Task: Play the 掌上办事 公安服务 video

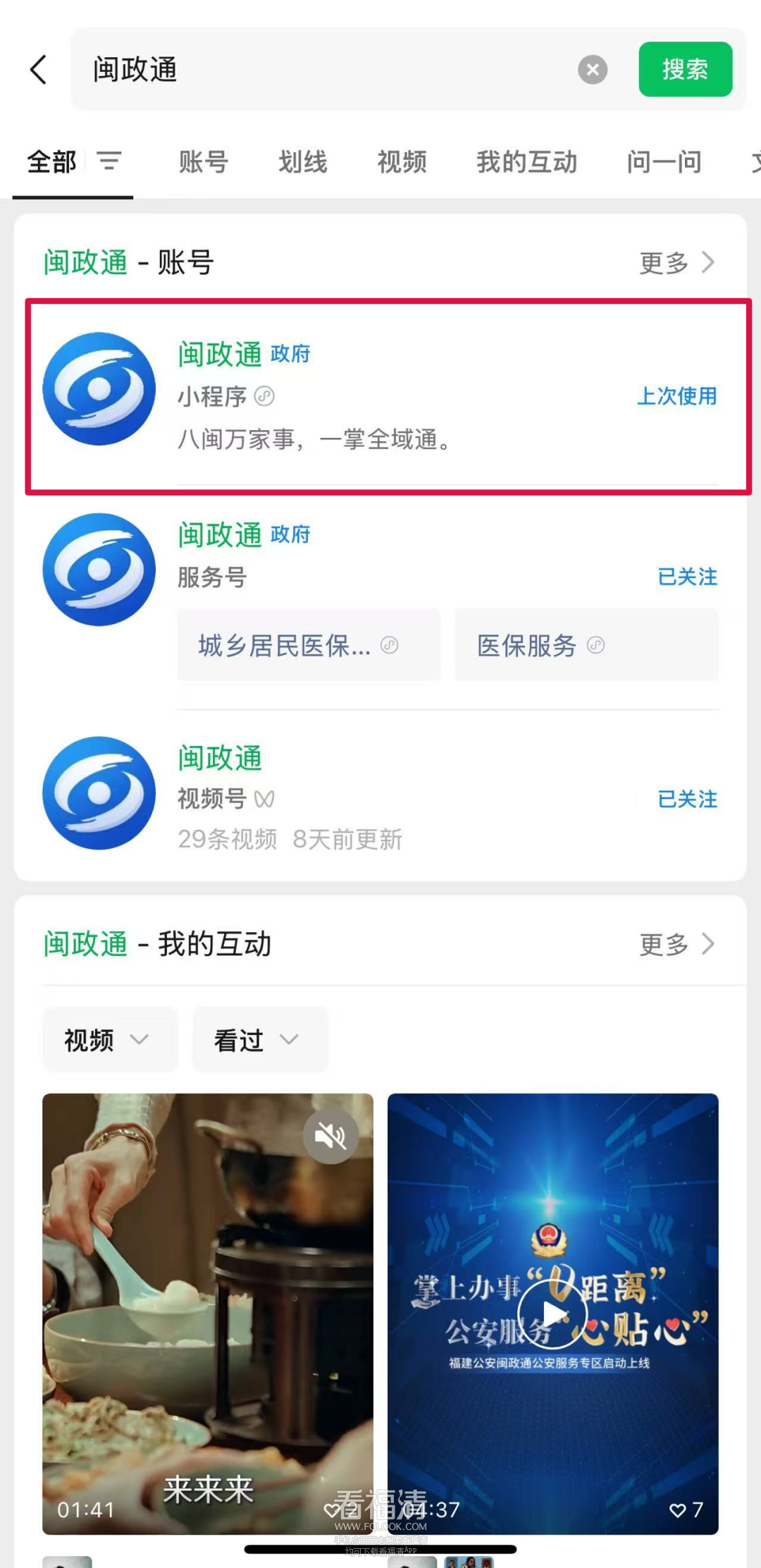Action: tap(552, 1313)
